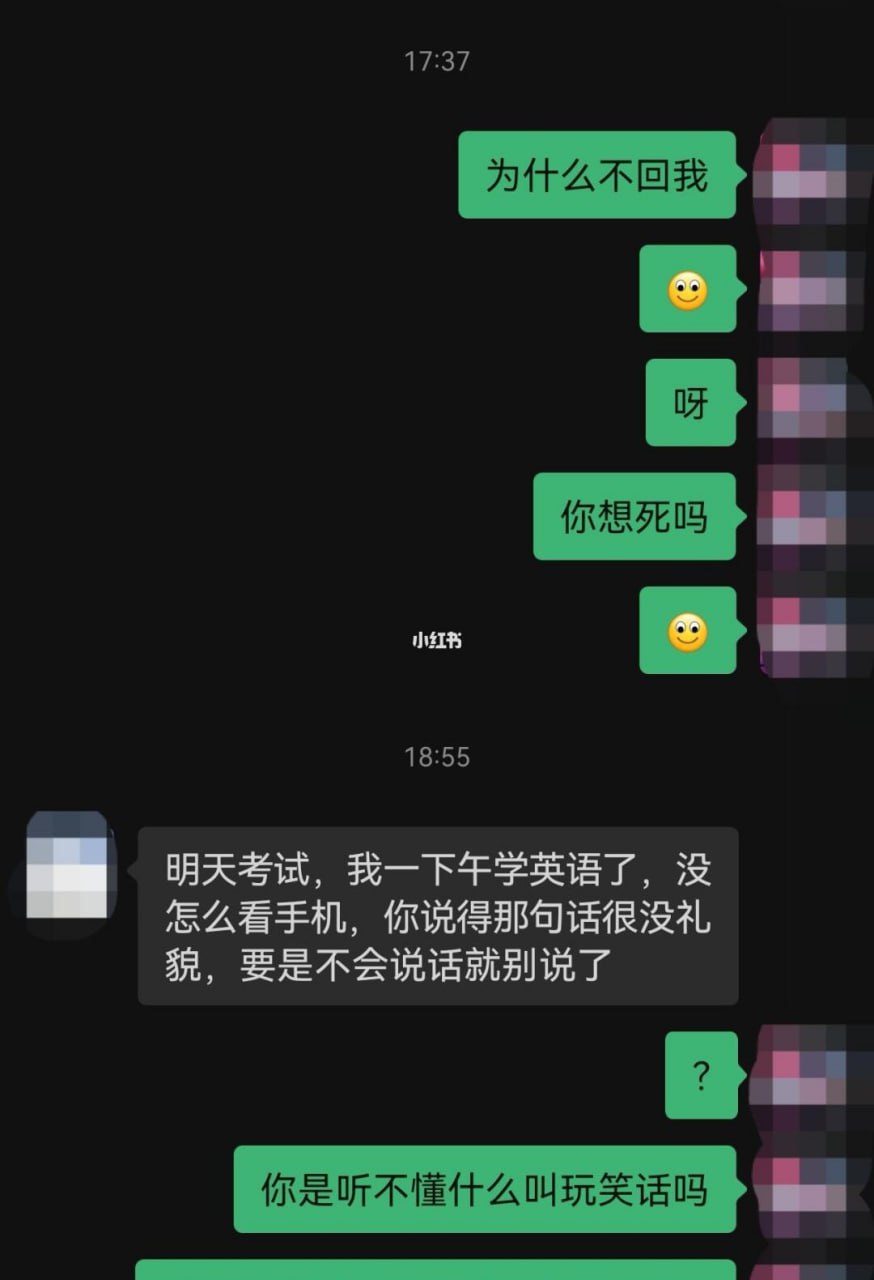Tap your avatar beside 你想死吗 bubble
Screen dimensions: 874x1280
[810, 518]
